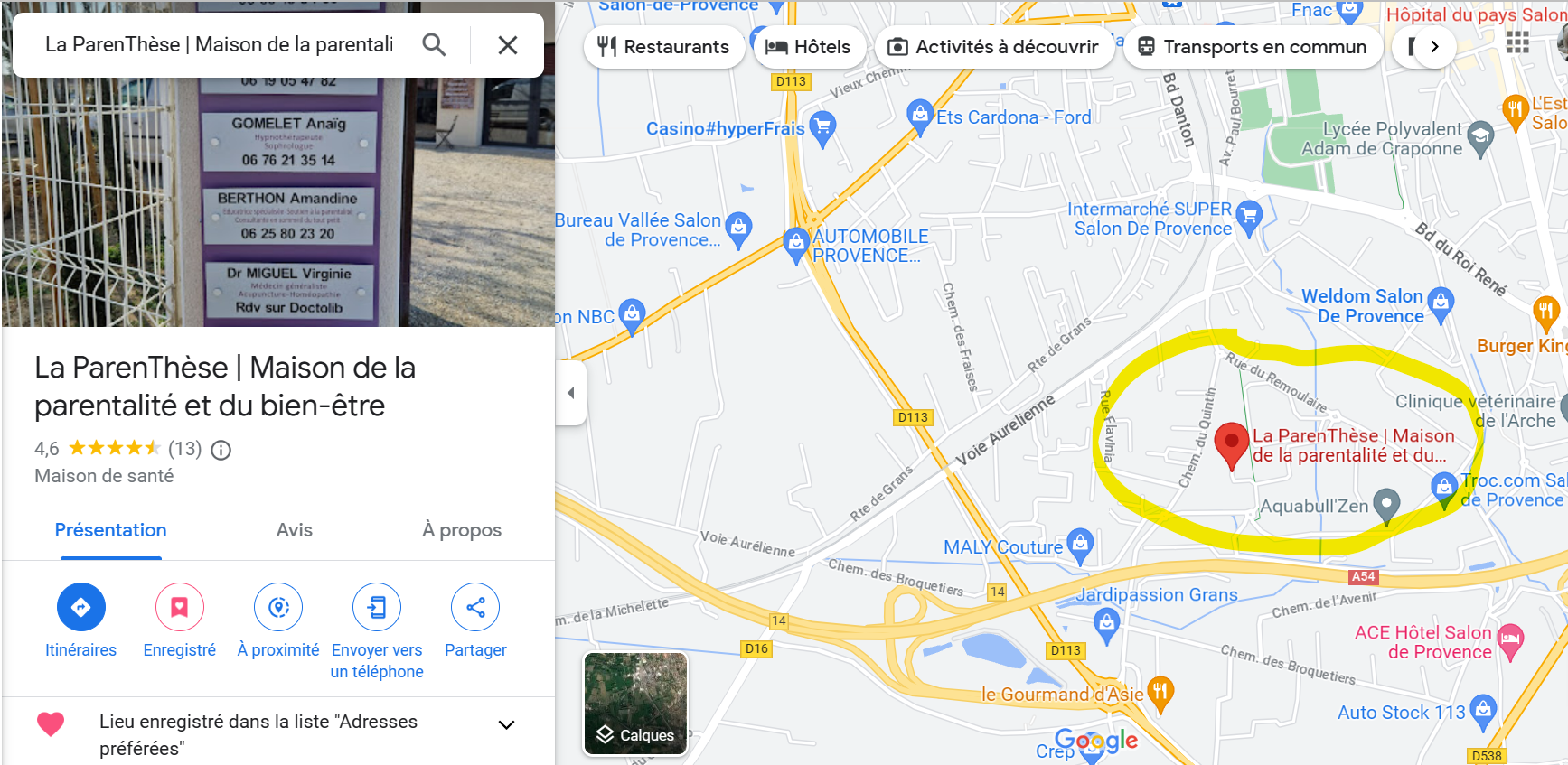Select the Hôtels chip
The height and width of the screenshot is (765, 1568).
(x=808, y=47)
